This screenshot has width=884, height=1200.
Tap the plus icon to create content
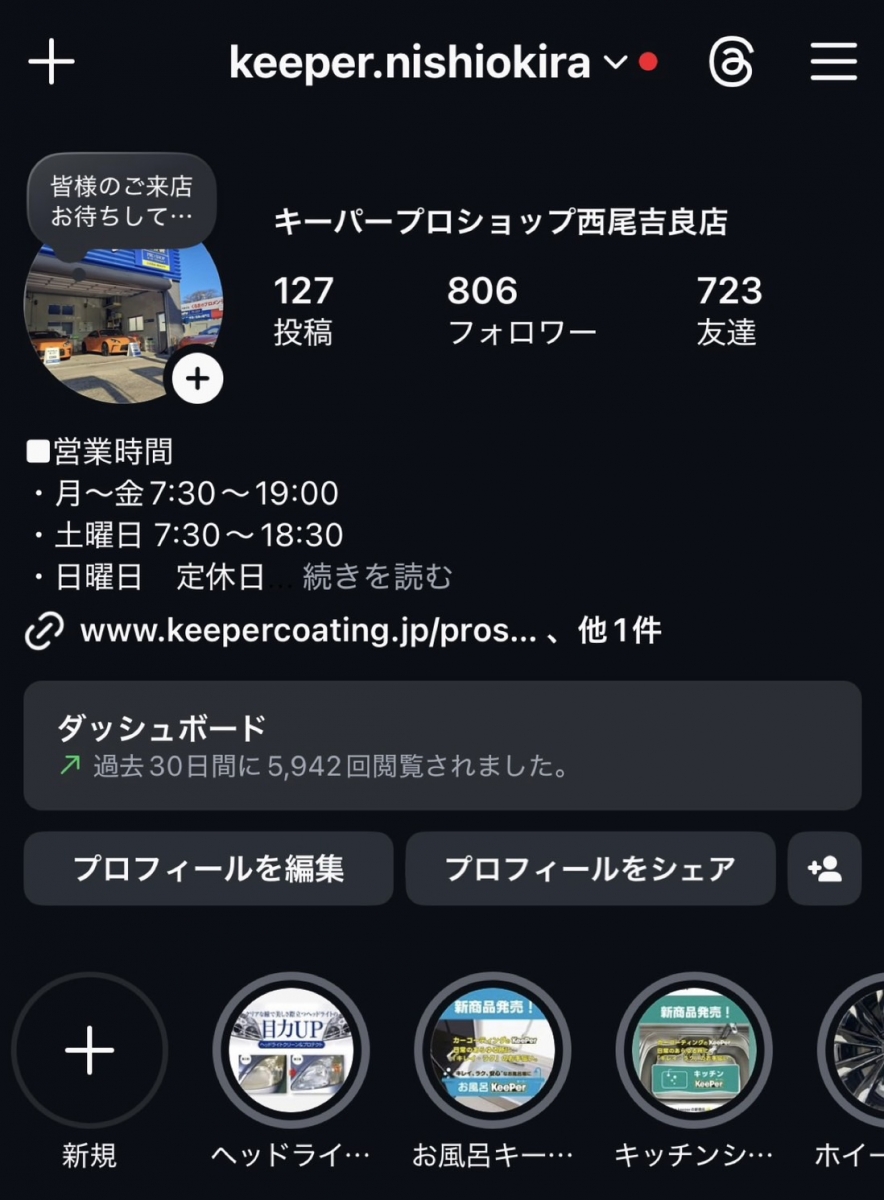coord(51,62)
